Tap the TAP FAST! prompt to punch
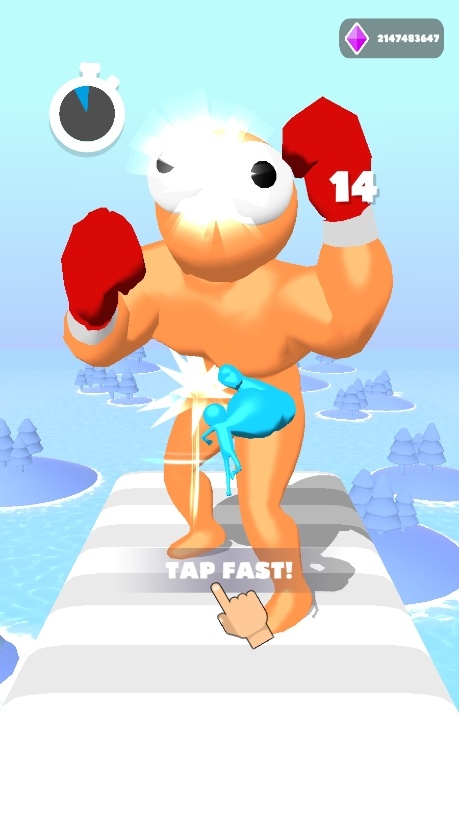 [229, 570]
